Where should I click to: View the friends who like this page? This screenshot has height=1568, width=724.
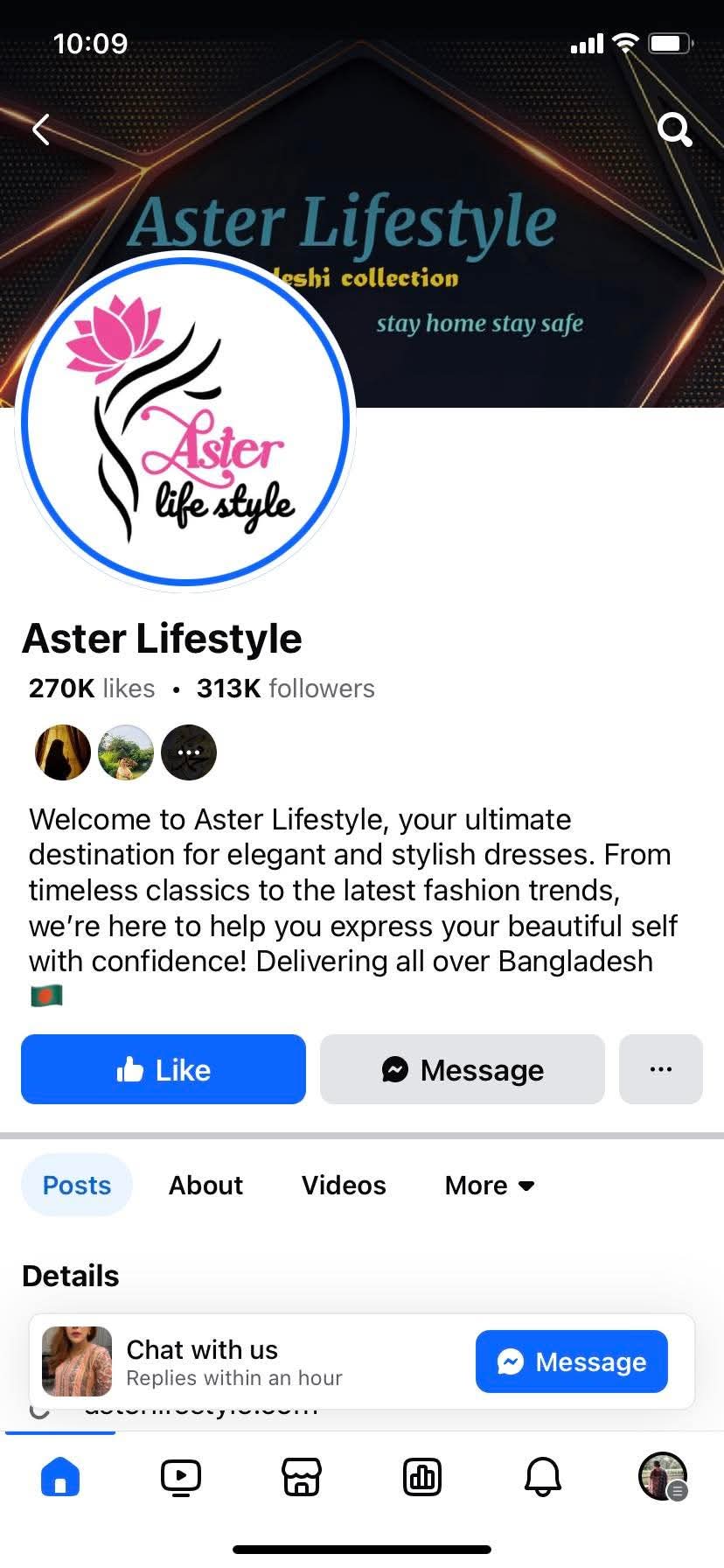(x=126, y=752)
